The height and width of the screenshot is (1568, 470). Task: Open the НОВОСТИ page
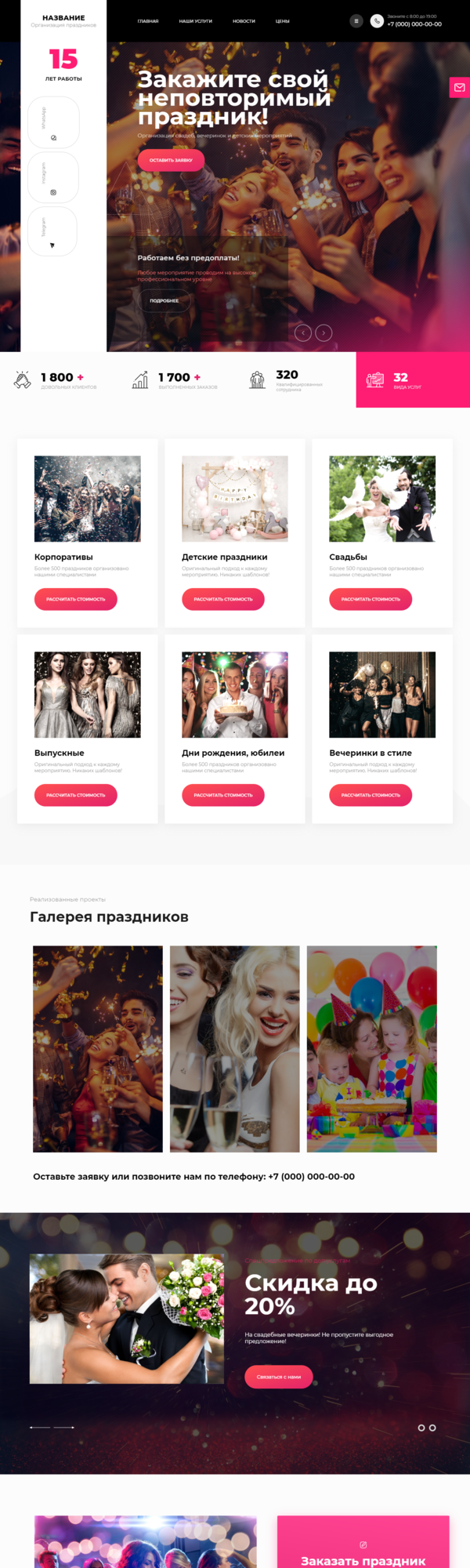click(x=244, y=21)
